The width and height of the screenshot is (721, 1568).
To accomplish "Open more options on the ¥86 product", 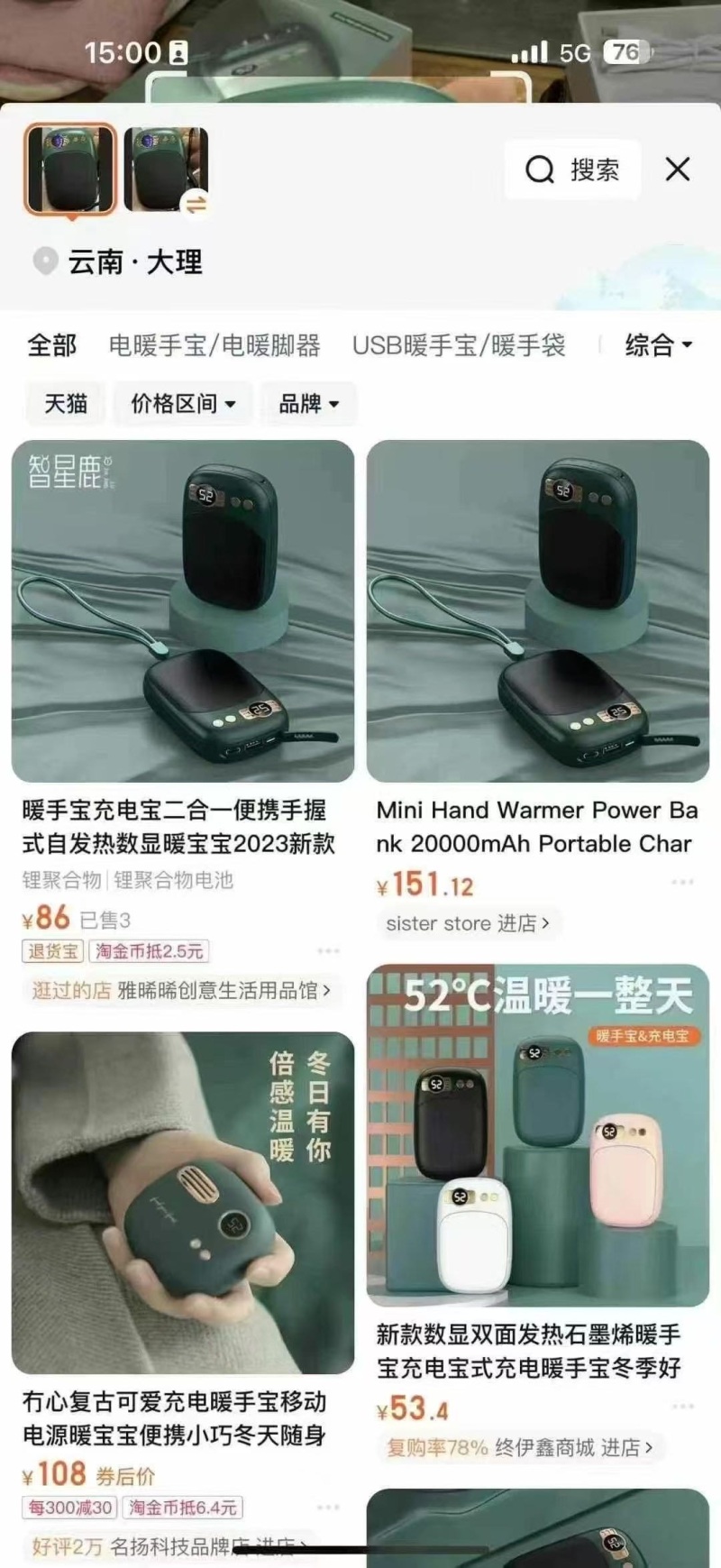I will pyautogui.click(x=328, y=950).
